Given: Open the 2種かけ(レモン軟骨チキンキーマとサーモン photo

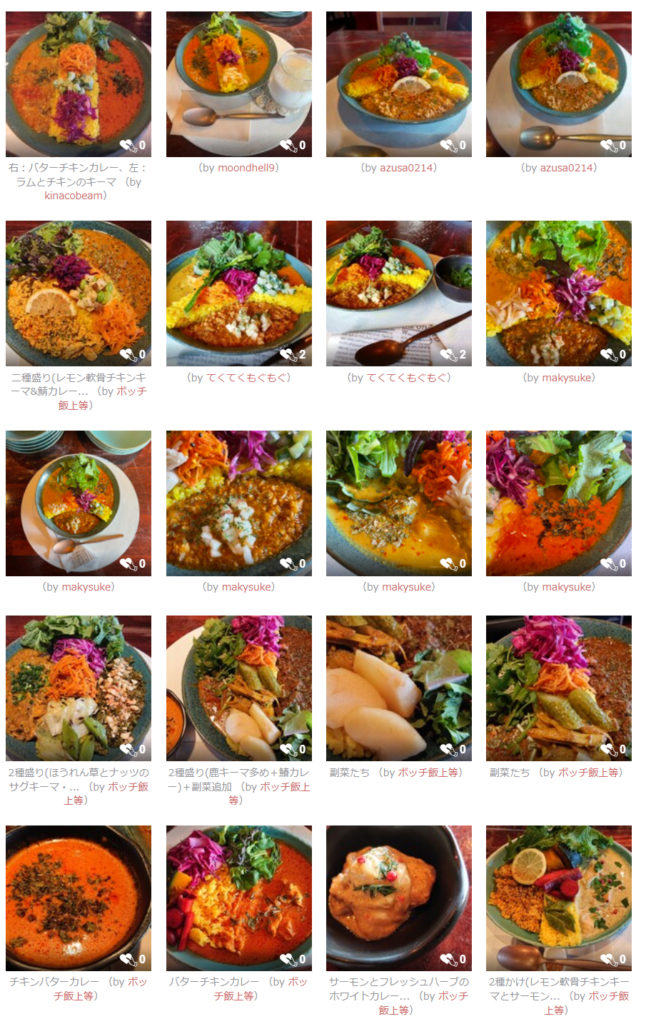Looking at the screenshot, I should click(558, 898).
